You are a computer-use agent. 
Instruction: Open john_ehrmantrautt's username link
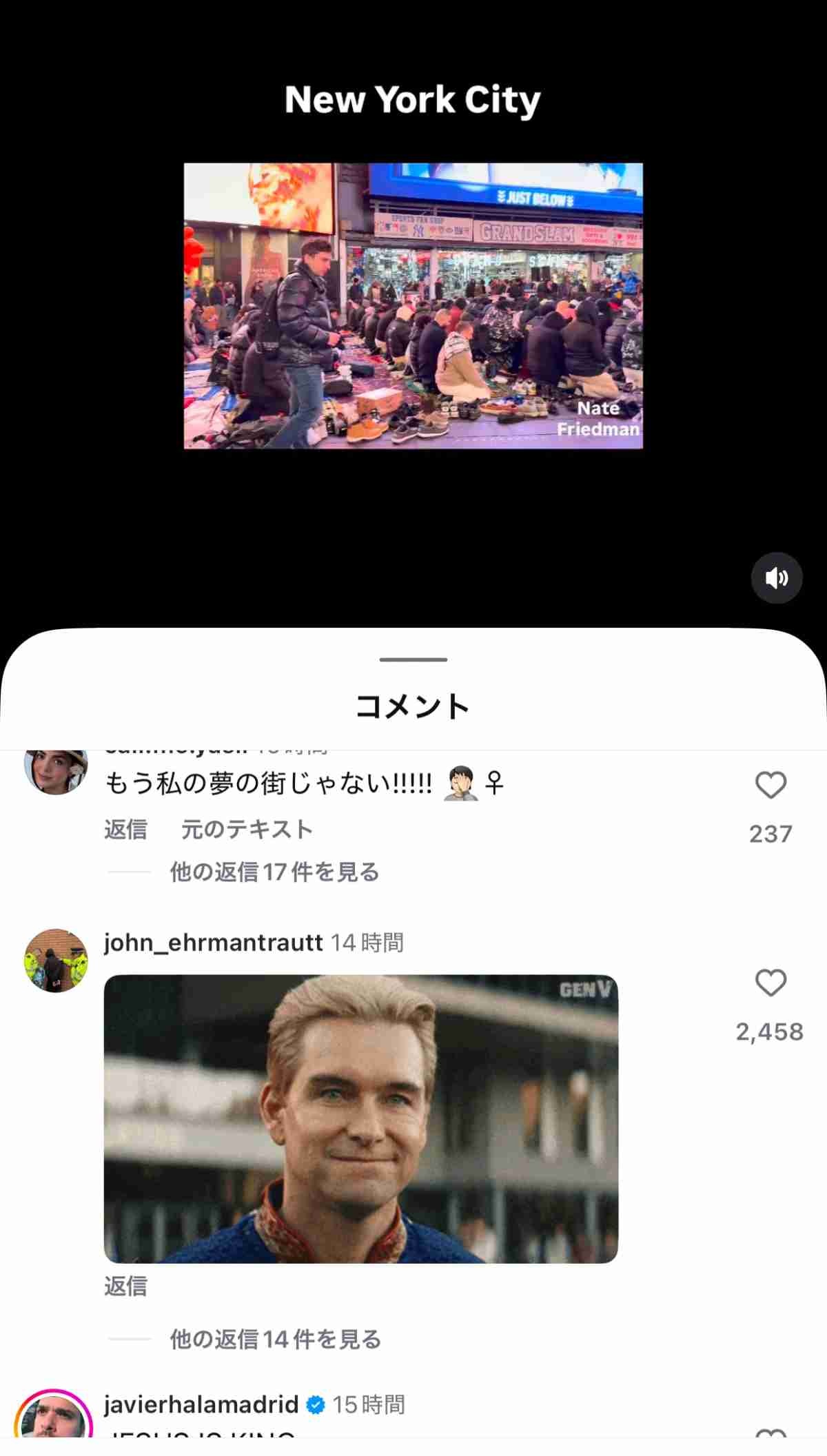click(x=214, y=943)
